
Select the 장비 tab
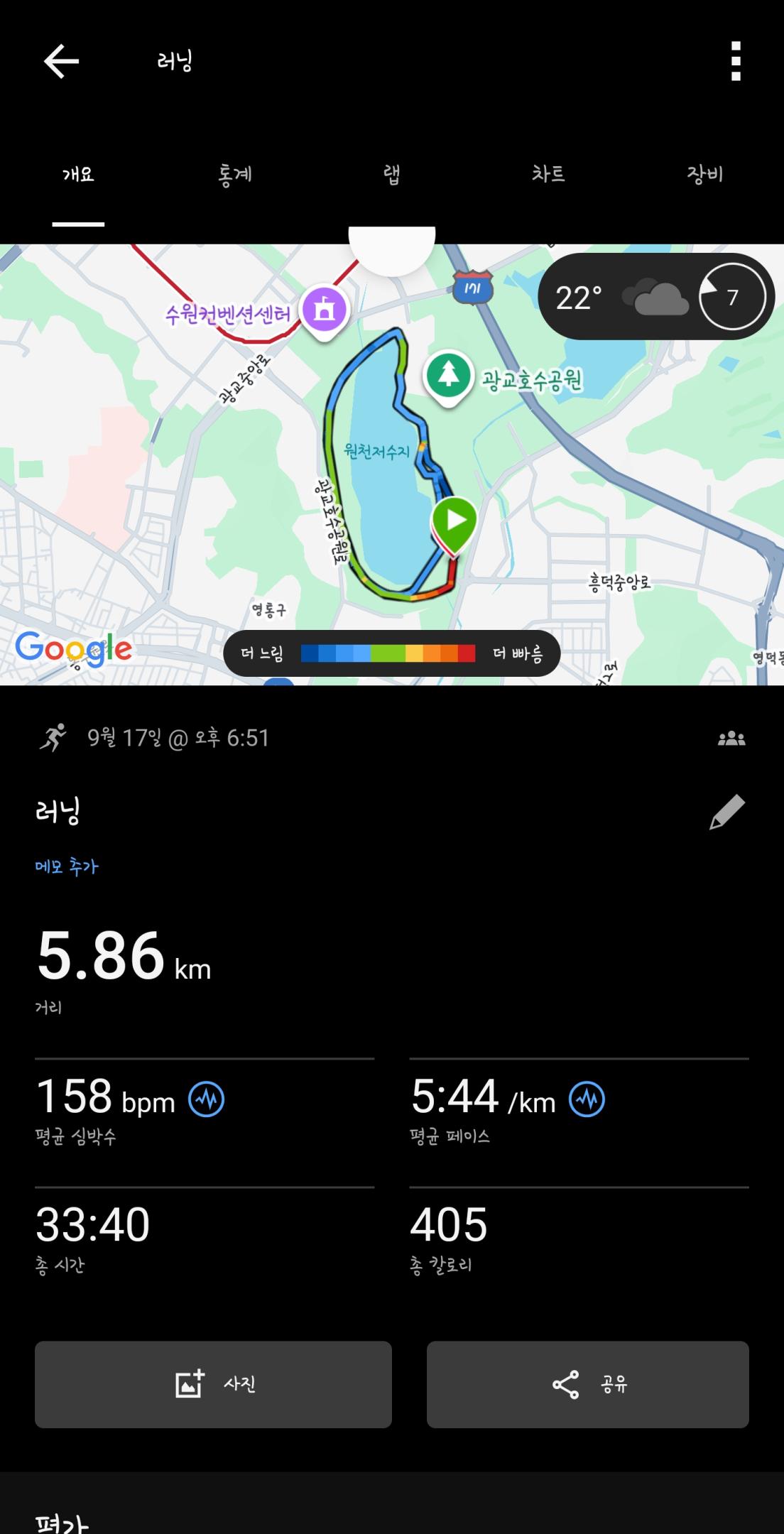[x=704, y=175]
